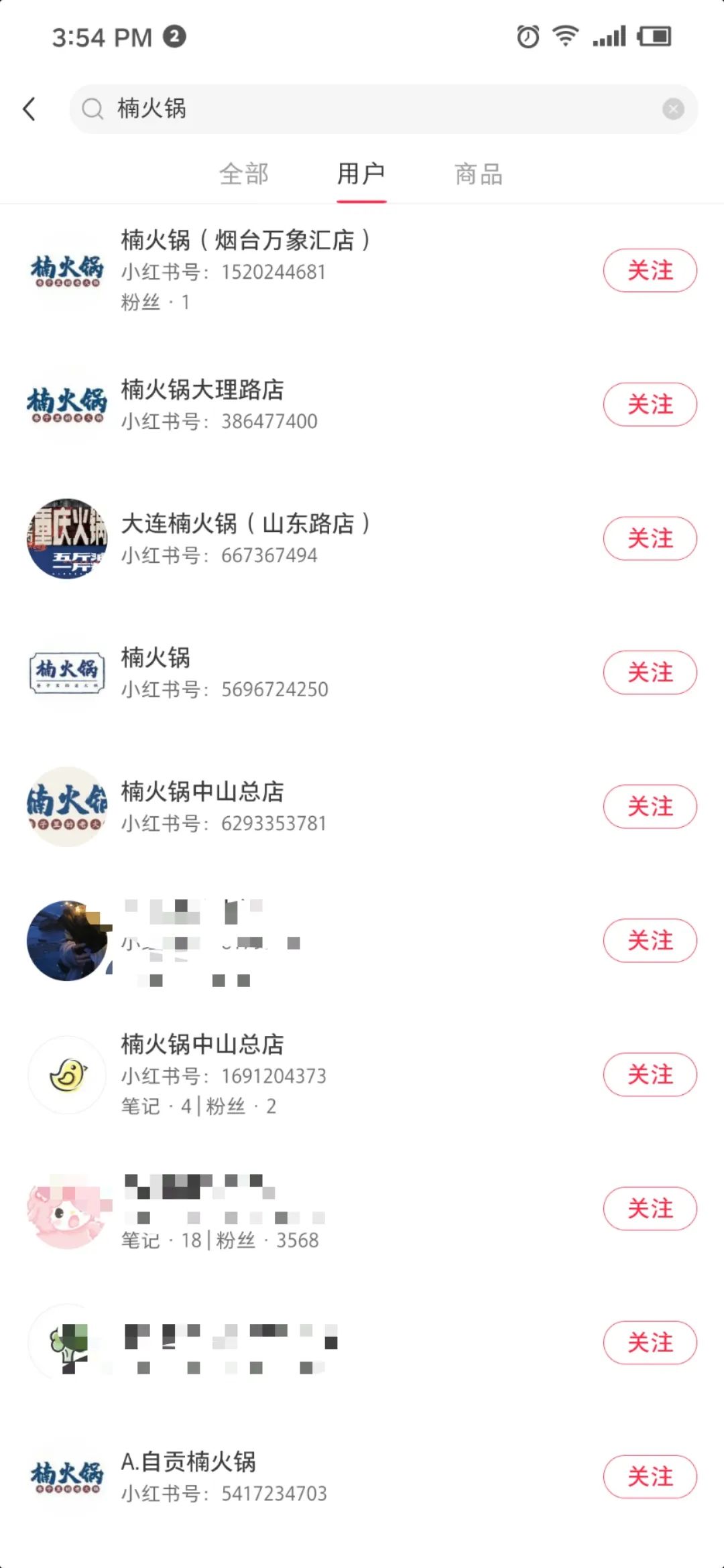This screenshot has width=724, height=1568.
Task: Open 楠火锅中山总店 profile with ID 6293353781
Action: coord(202,792)
